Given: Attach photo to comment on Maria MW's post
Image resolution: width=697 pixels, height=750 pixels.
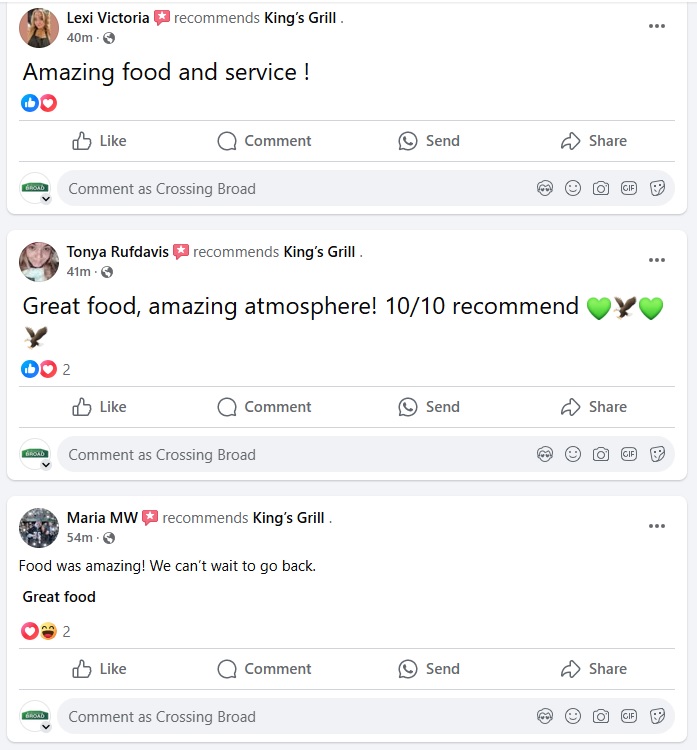Looking at the screenshot, I should 601,717.
